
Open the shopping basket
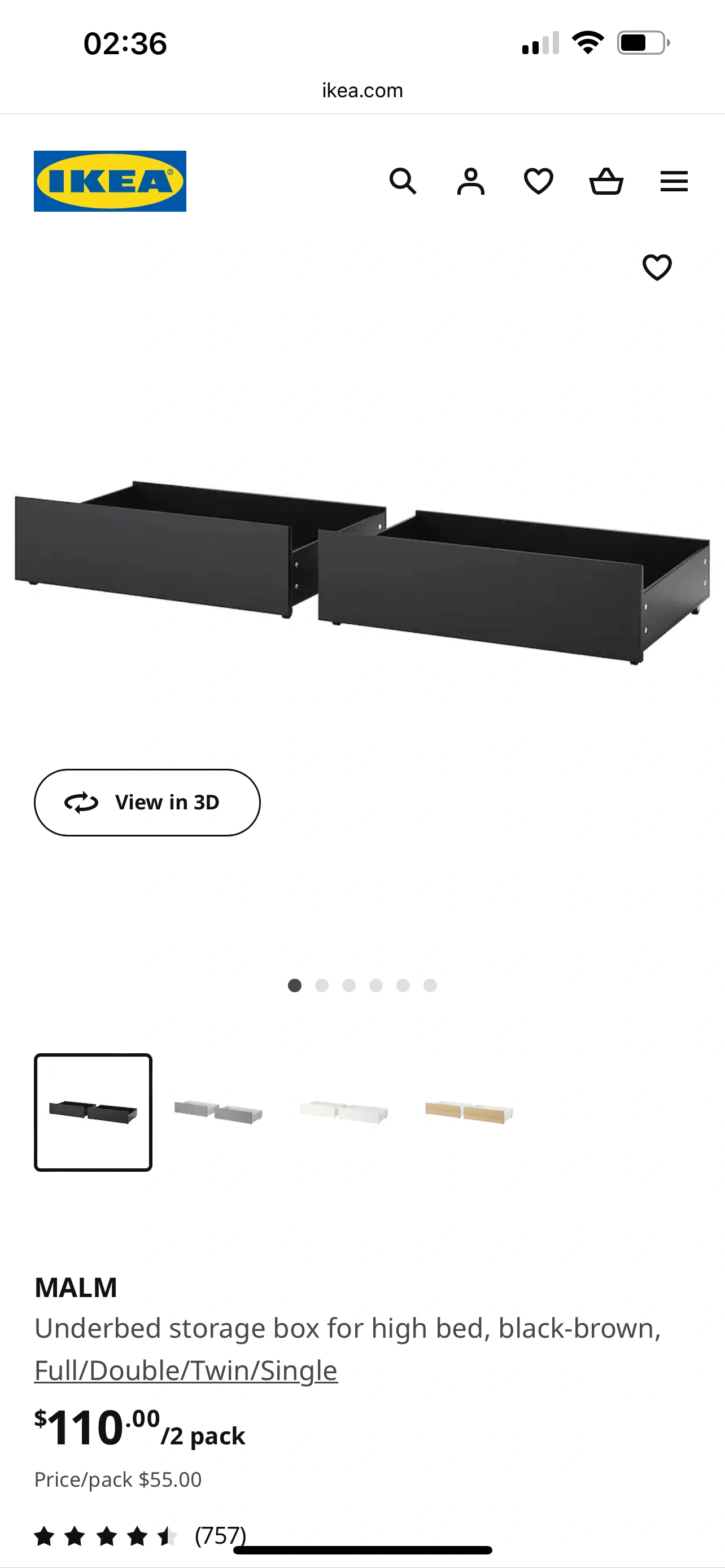coord(606,181)
